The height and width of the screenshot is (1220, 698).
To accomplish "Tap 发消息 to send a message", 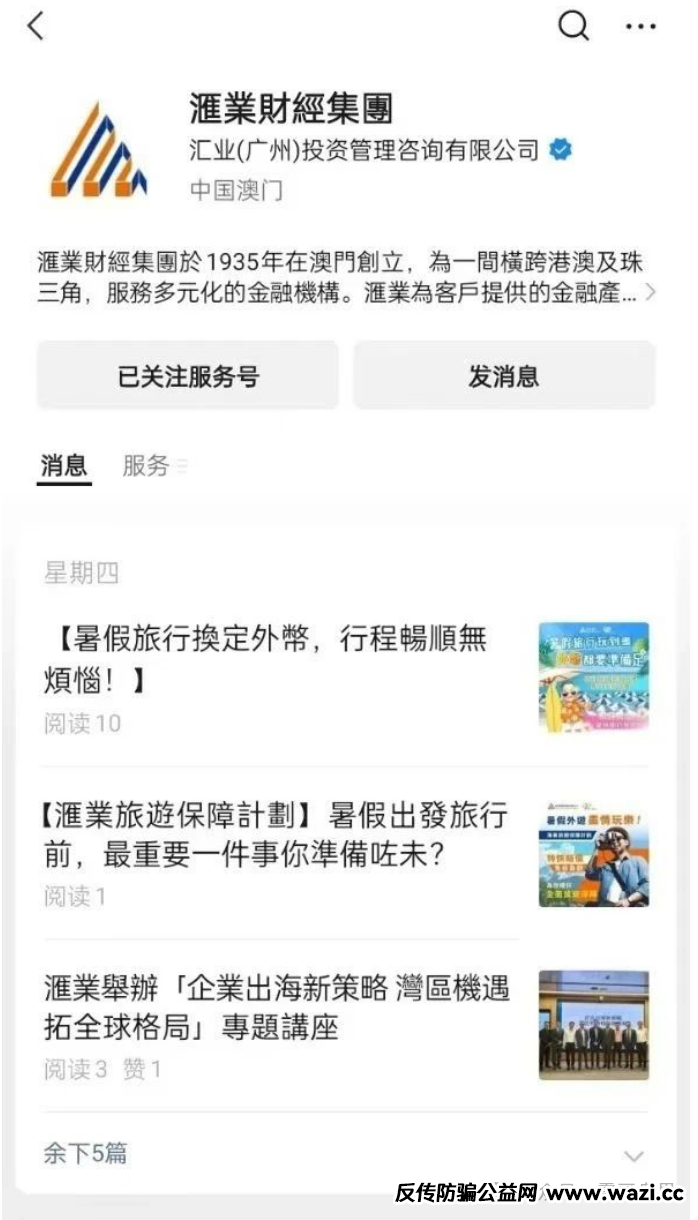I will click(x=504, y=376).
